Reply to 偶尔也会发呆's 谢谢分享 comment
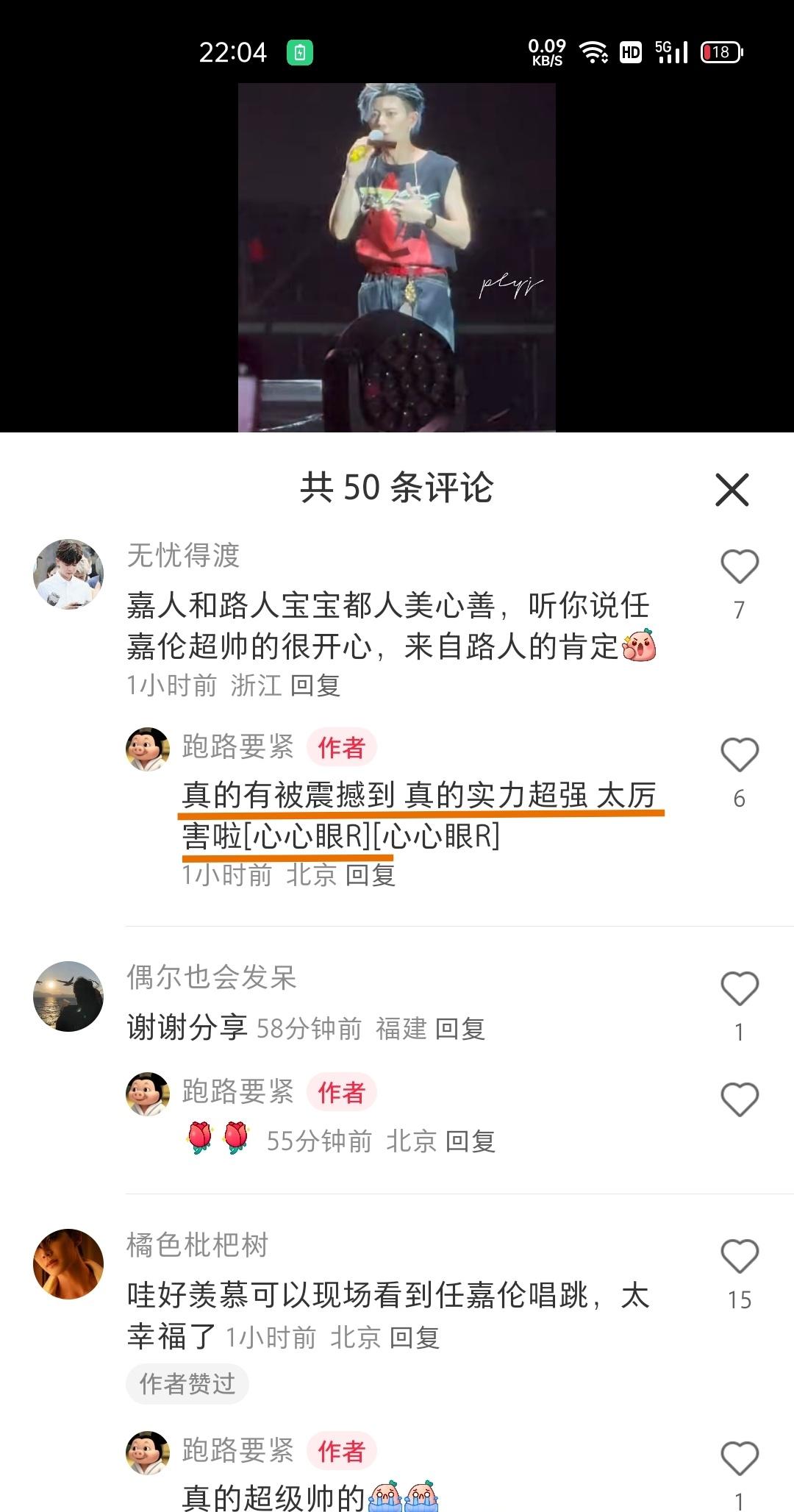 [460, 1028]
